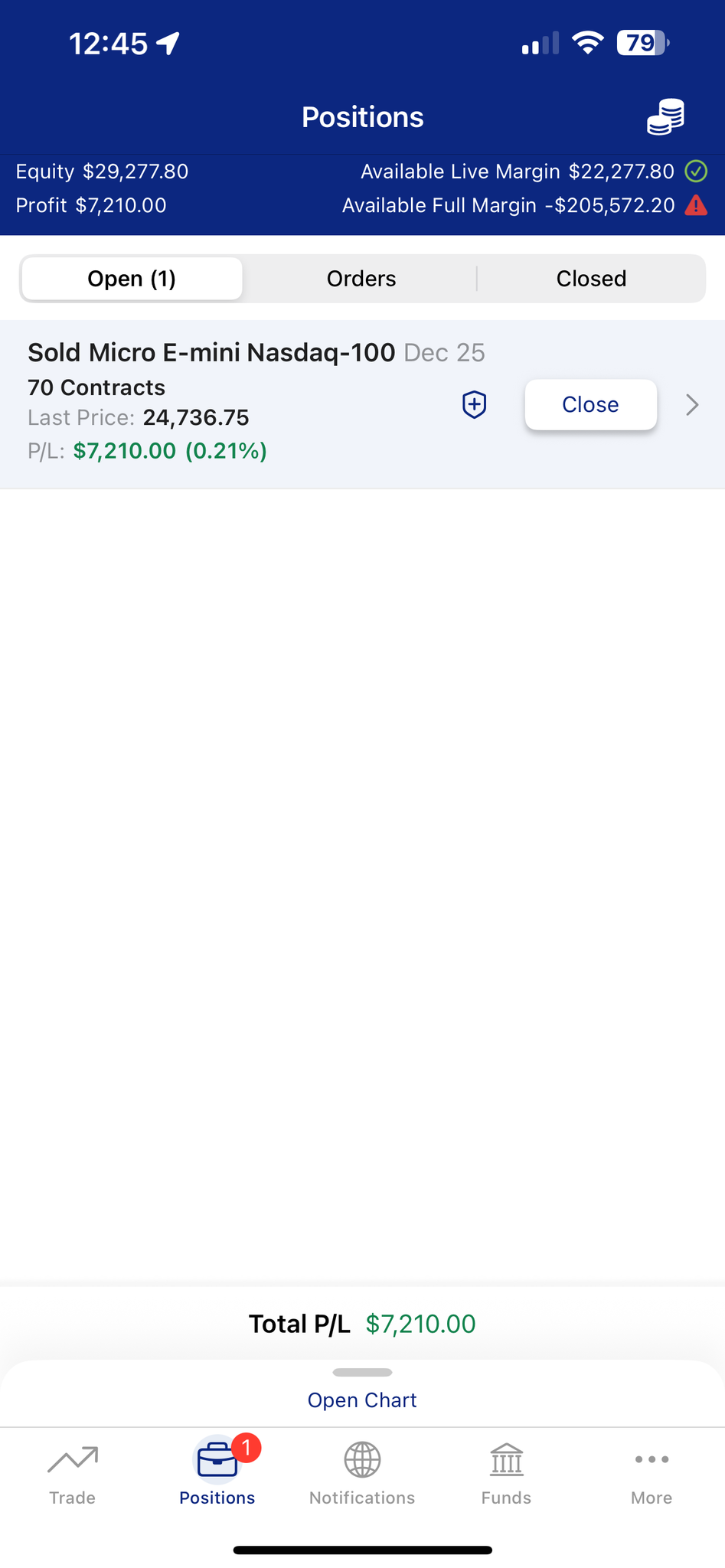Expand position details with the chevron arrow
The image size is (725, 1568).
[x=692, y=404]
